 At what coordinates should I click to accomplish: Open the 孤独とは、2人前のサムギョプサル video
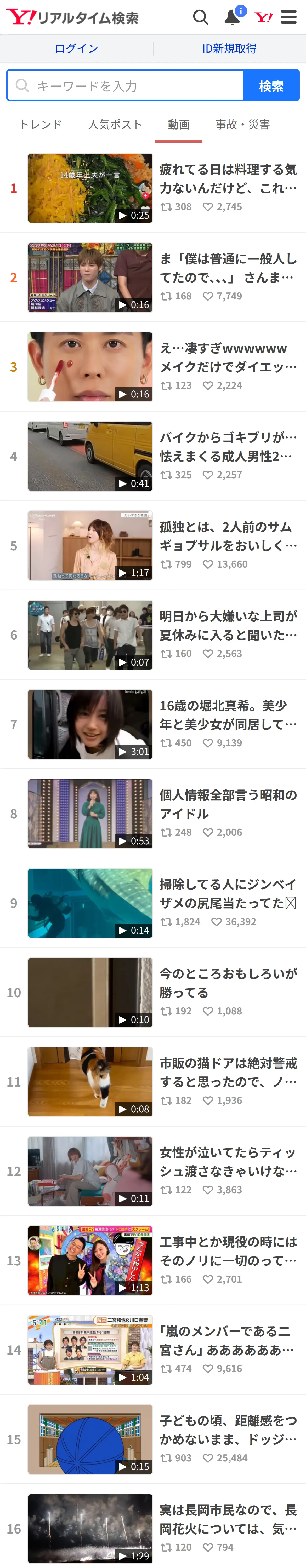coord(153,546)
